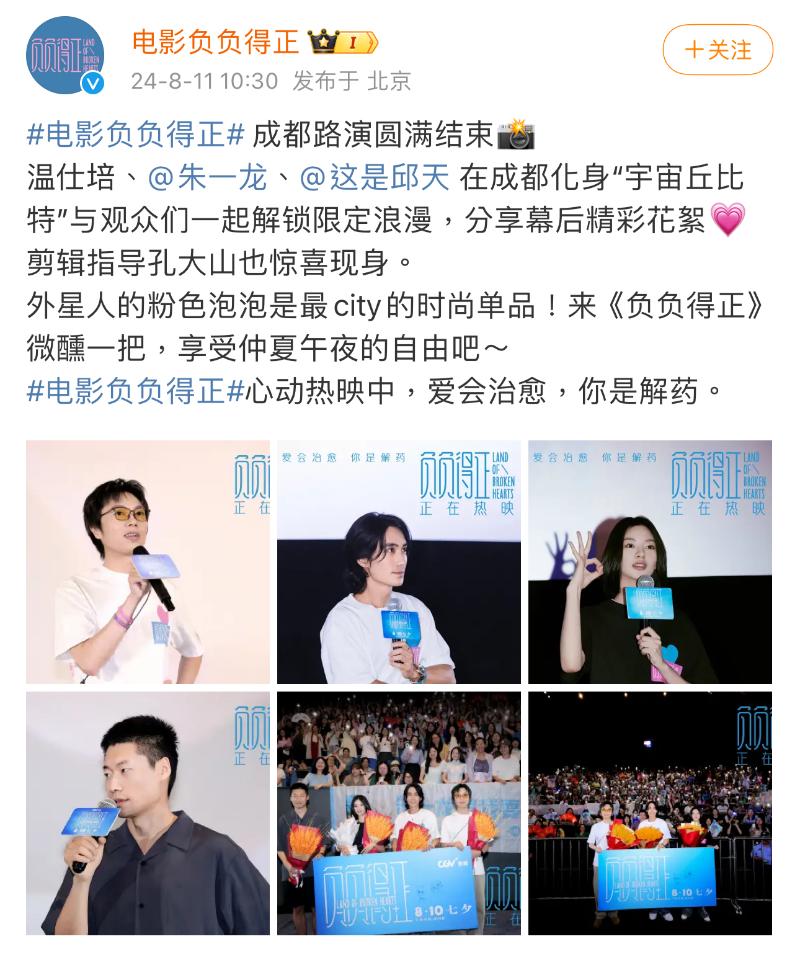This screenshot has width=800, height=957.
Task: Open the @朱一龙 mention
Action: click(208, 178)
